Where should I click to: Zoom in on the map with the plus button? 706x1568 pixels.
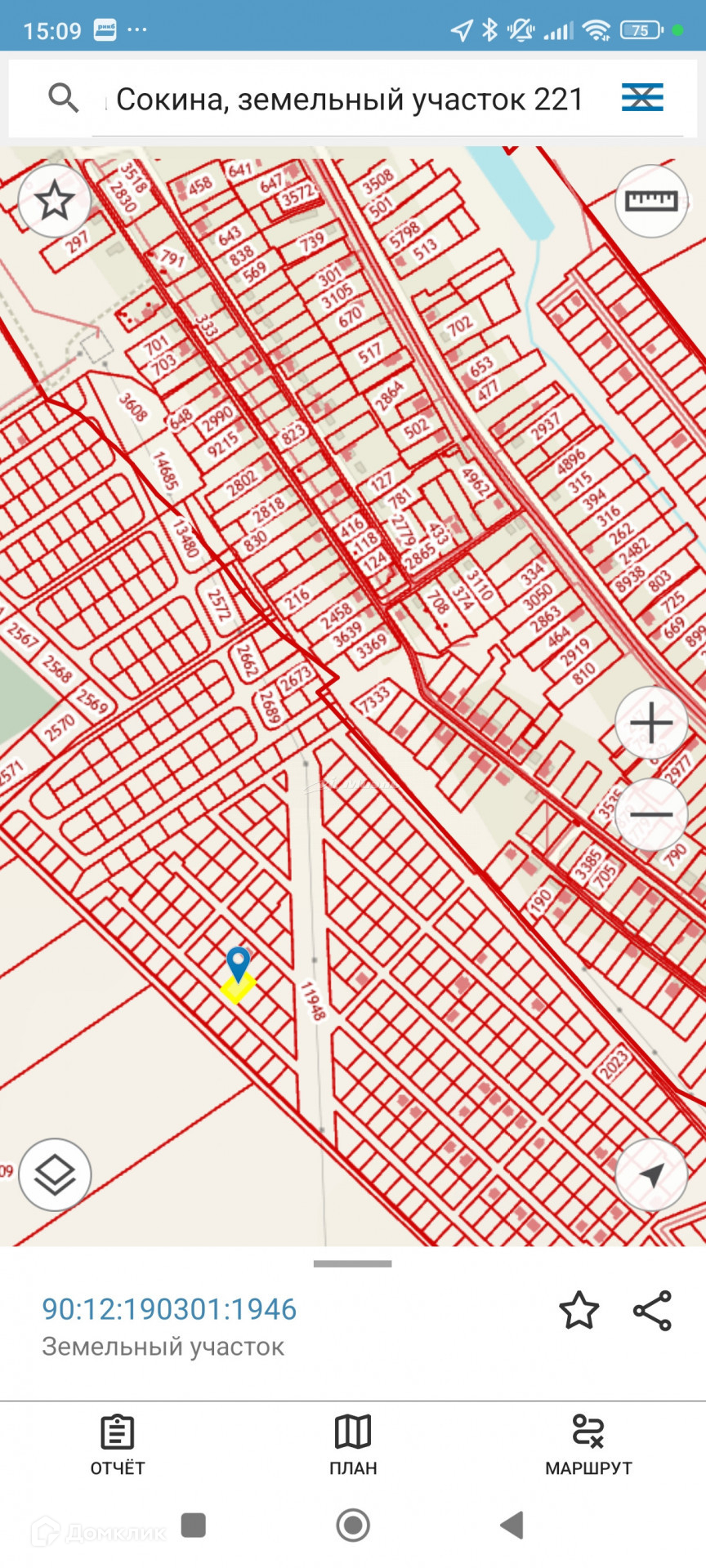pos(650,723)
